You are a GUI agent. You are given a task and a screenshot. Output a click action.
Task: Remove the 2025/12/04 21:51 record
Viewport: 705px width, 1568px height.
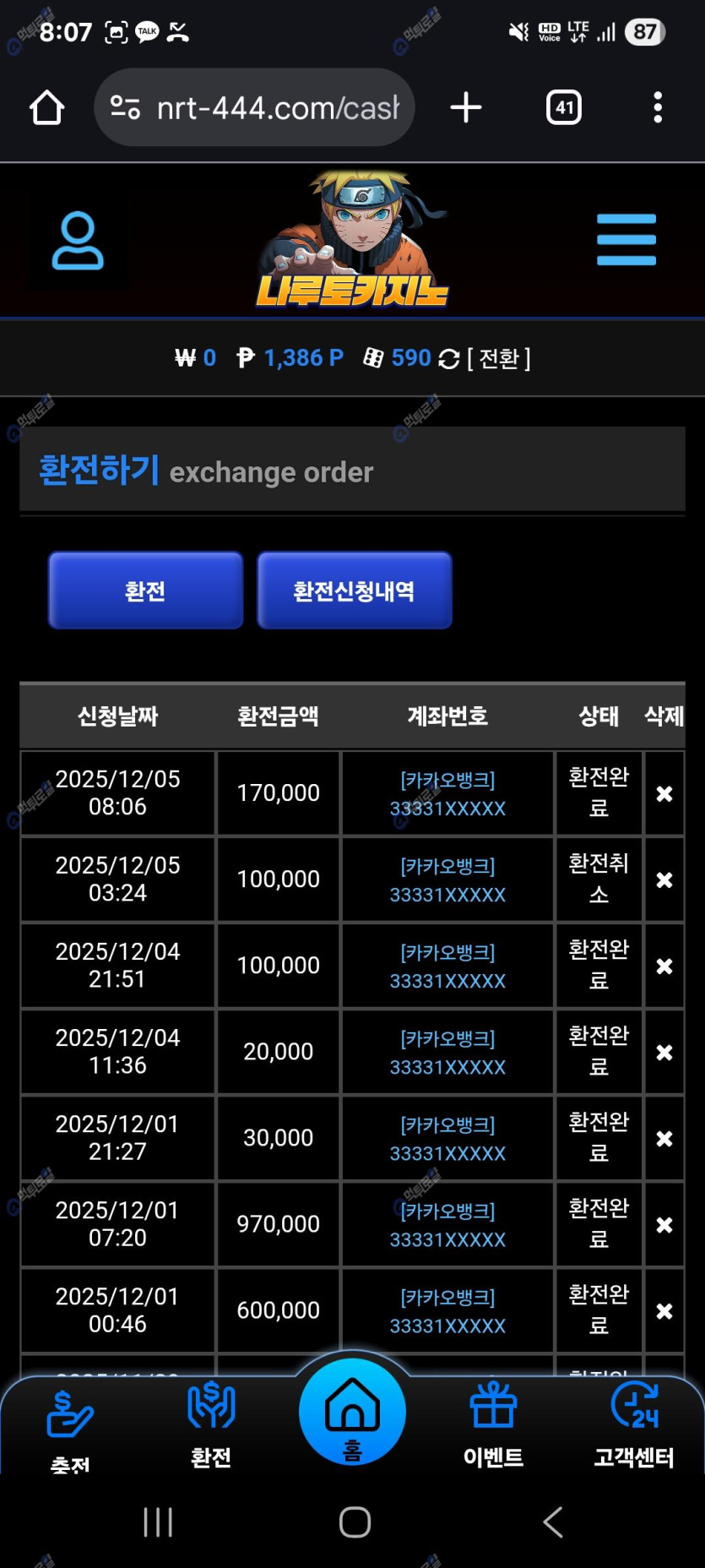[x=664, y=966]
